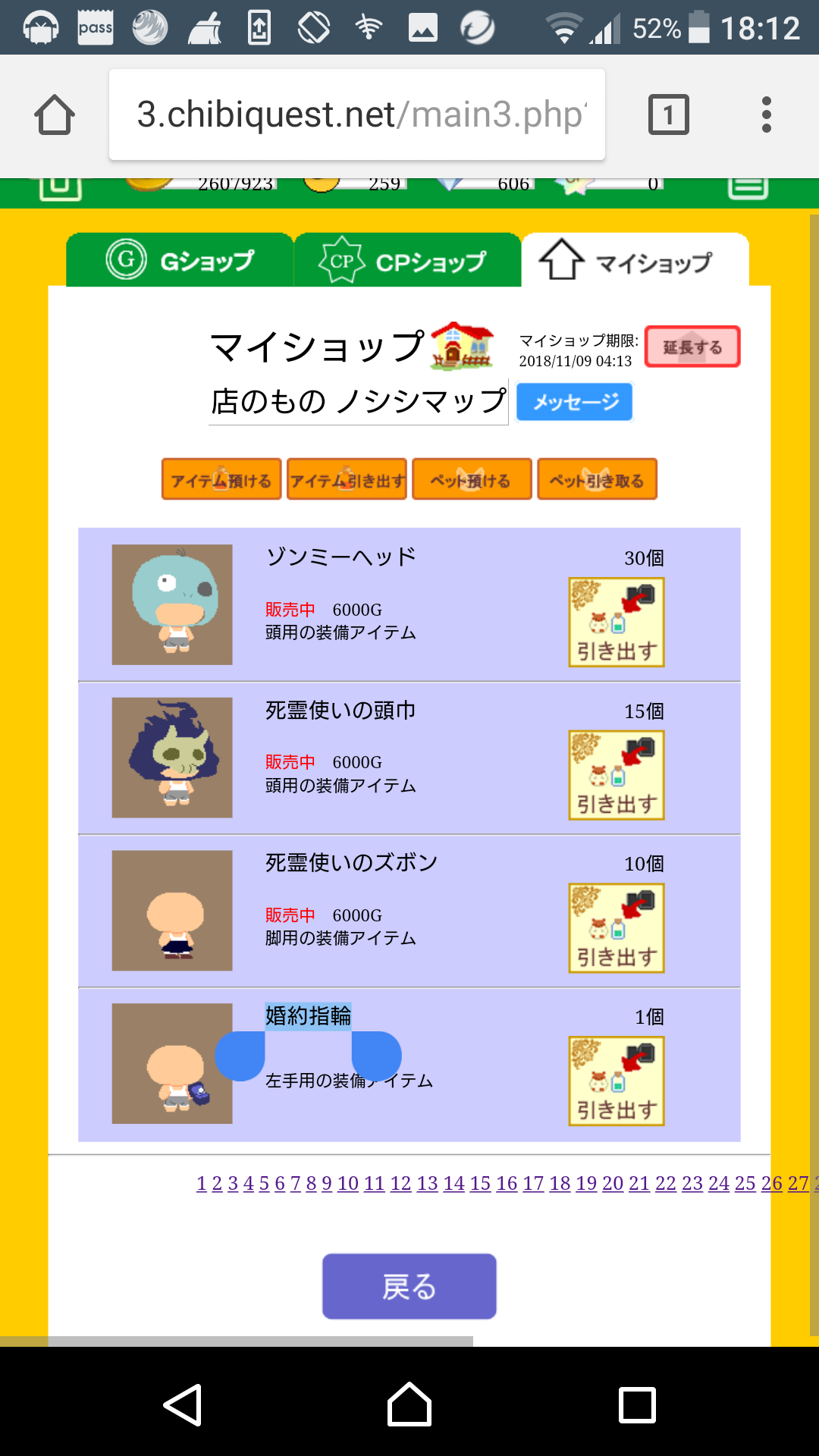This screenshot has width=819, height=1456.
Task: Withdraw 婚約指輪 with 引き出す
Action: [x=617, y=1081]
